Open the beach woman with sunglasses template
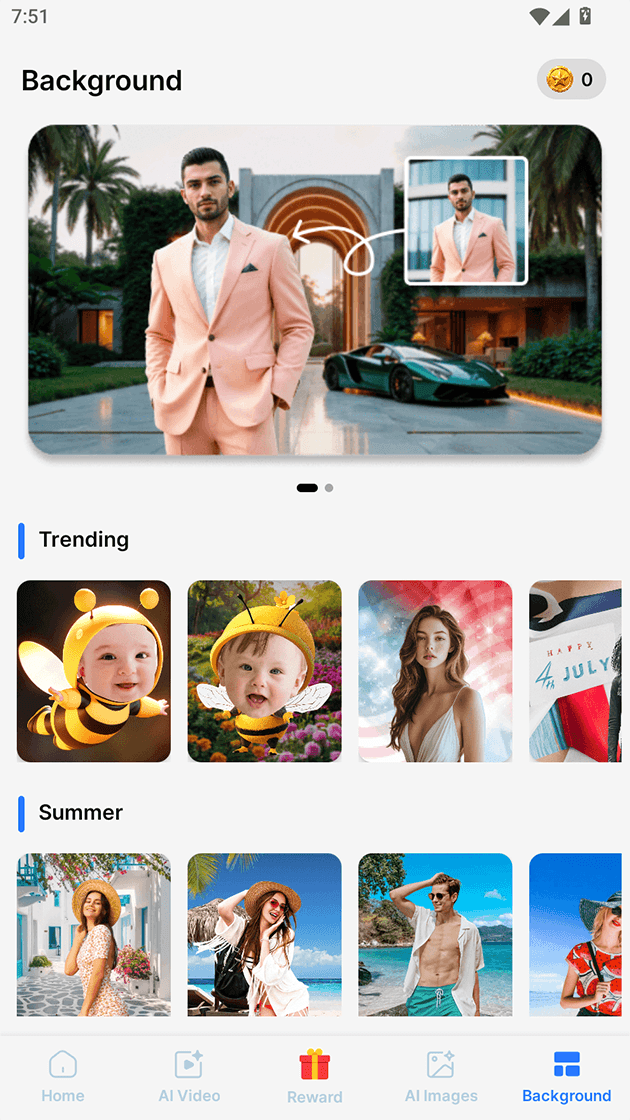This screenshot has width=630, height=1120. [264, 934]
